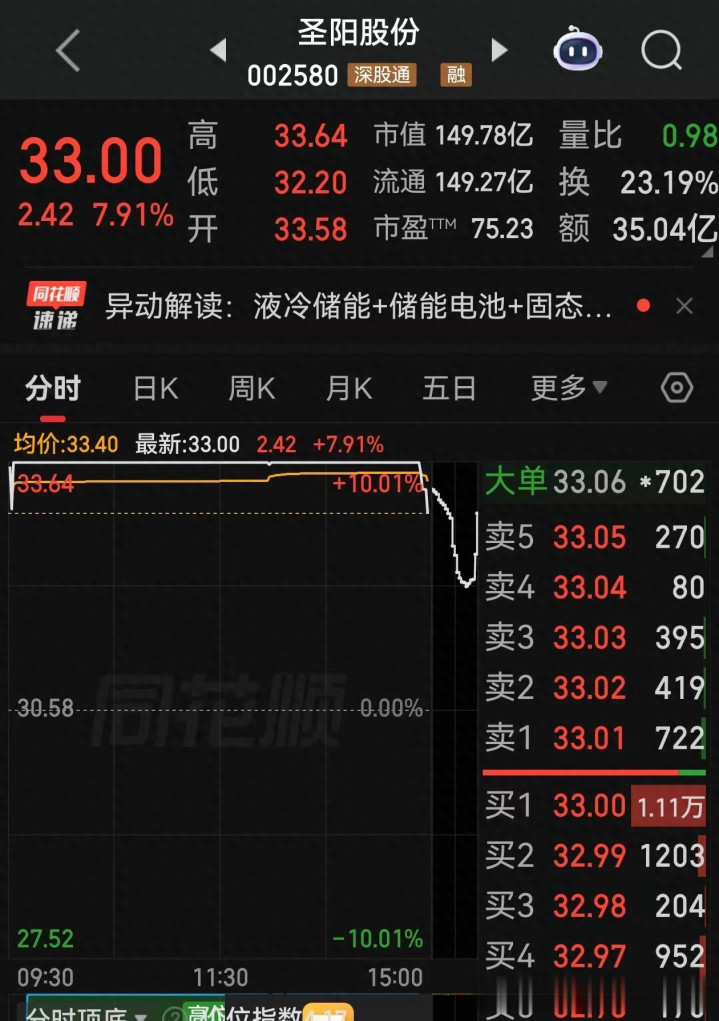This screenshot has height=1021, width=719.
Task: Open the 融 margin trading tag
Action: point(456,75)
